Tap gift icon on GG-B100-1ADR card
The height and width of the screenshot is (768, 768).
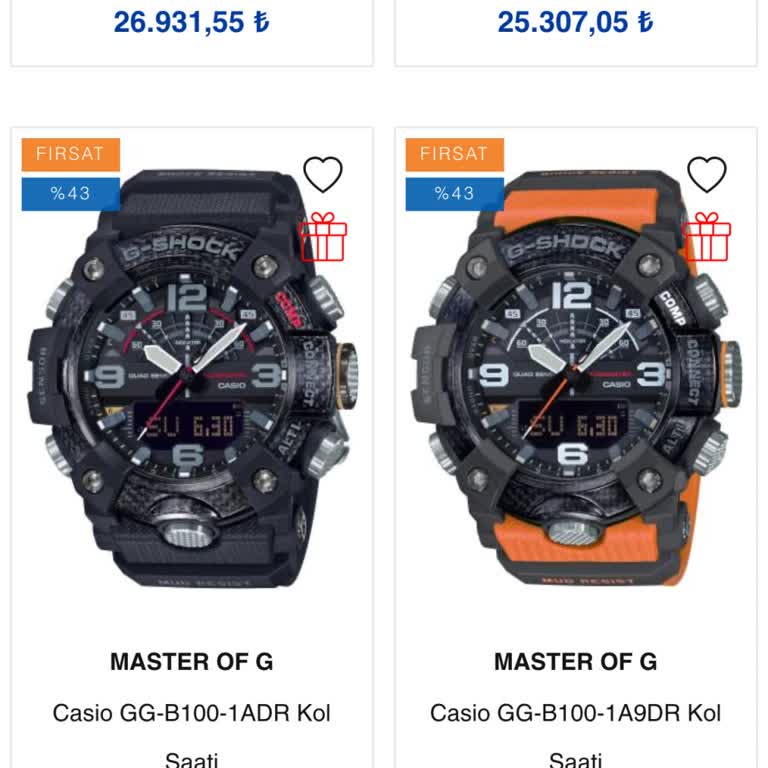coord(323,237)
